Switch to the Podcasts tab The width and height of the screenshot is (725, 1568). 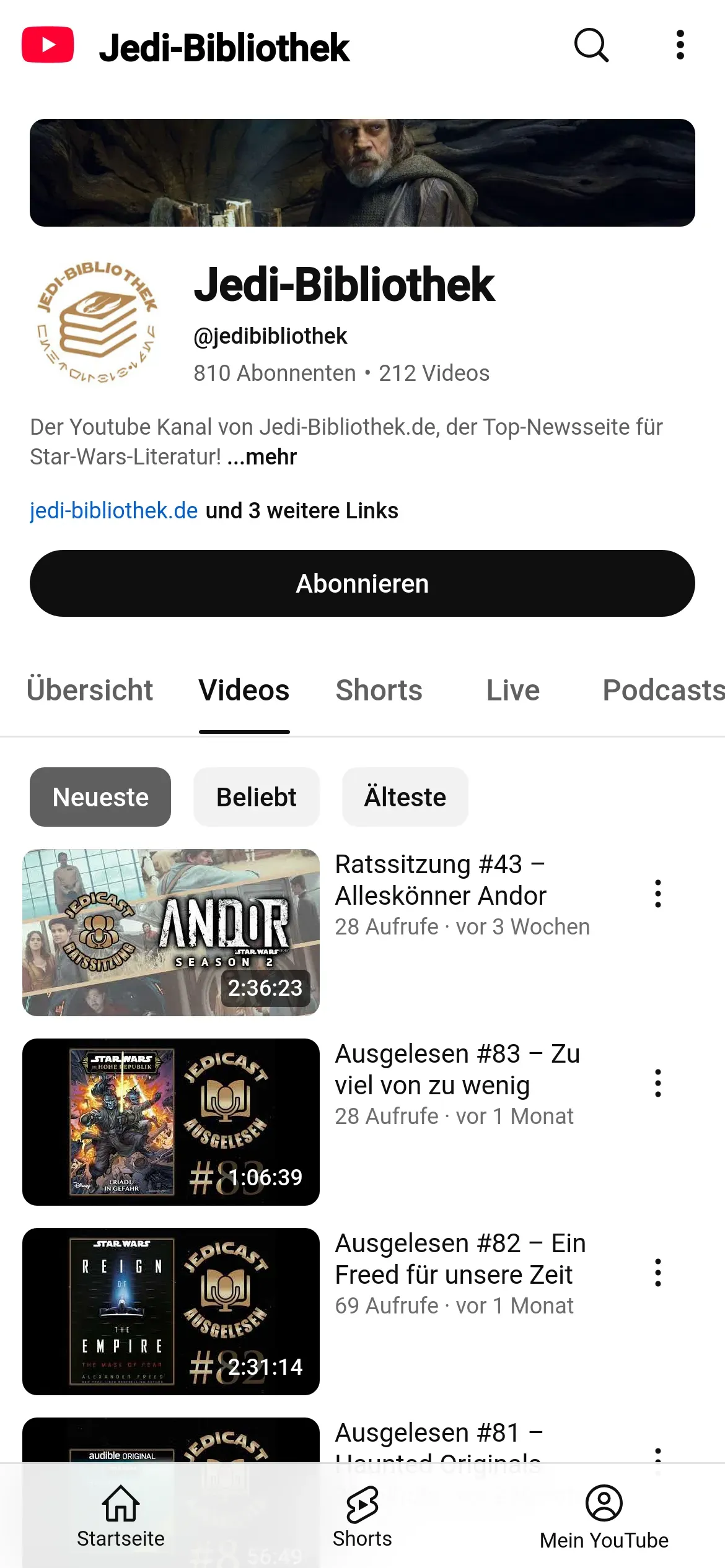[x=663, y=690]
